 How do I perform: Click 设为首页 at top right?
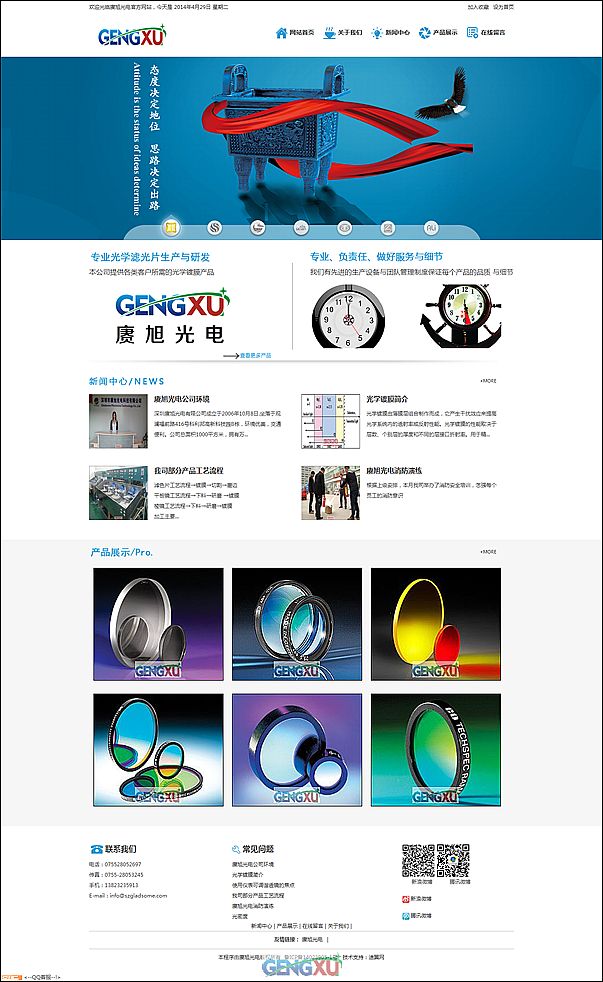pos(504,6)
